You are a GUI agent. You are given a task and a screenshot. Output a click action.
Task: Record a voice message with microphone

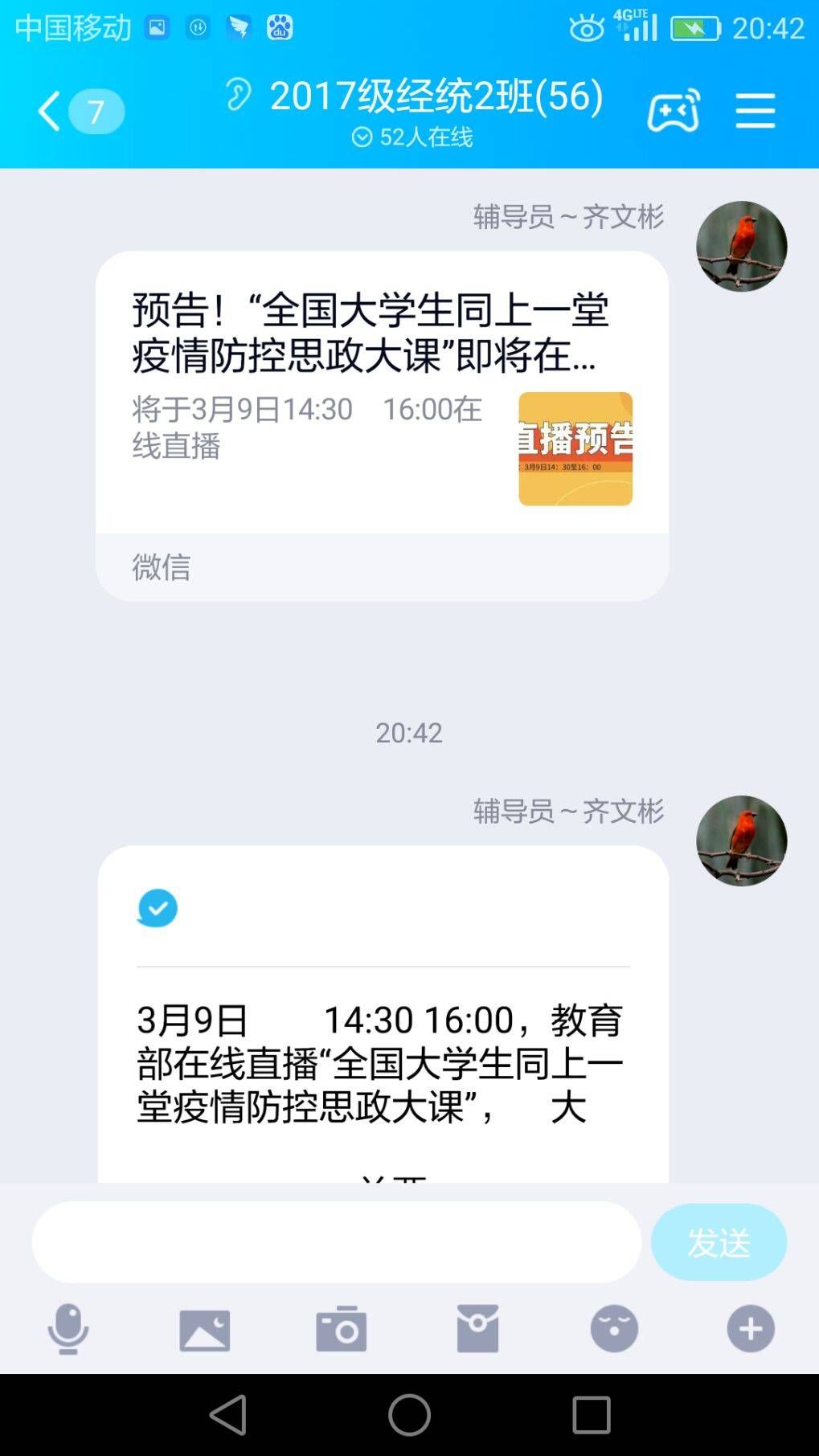[x=68, y=1329]
